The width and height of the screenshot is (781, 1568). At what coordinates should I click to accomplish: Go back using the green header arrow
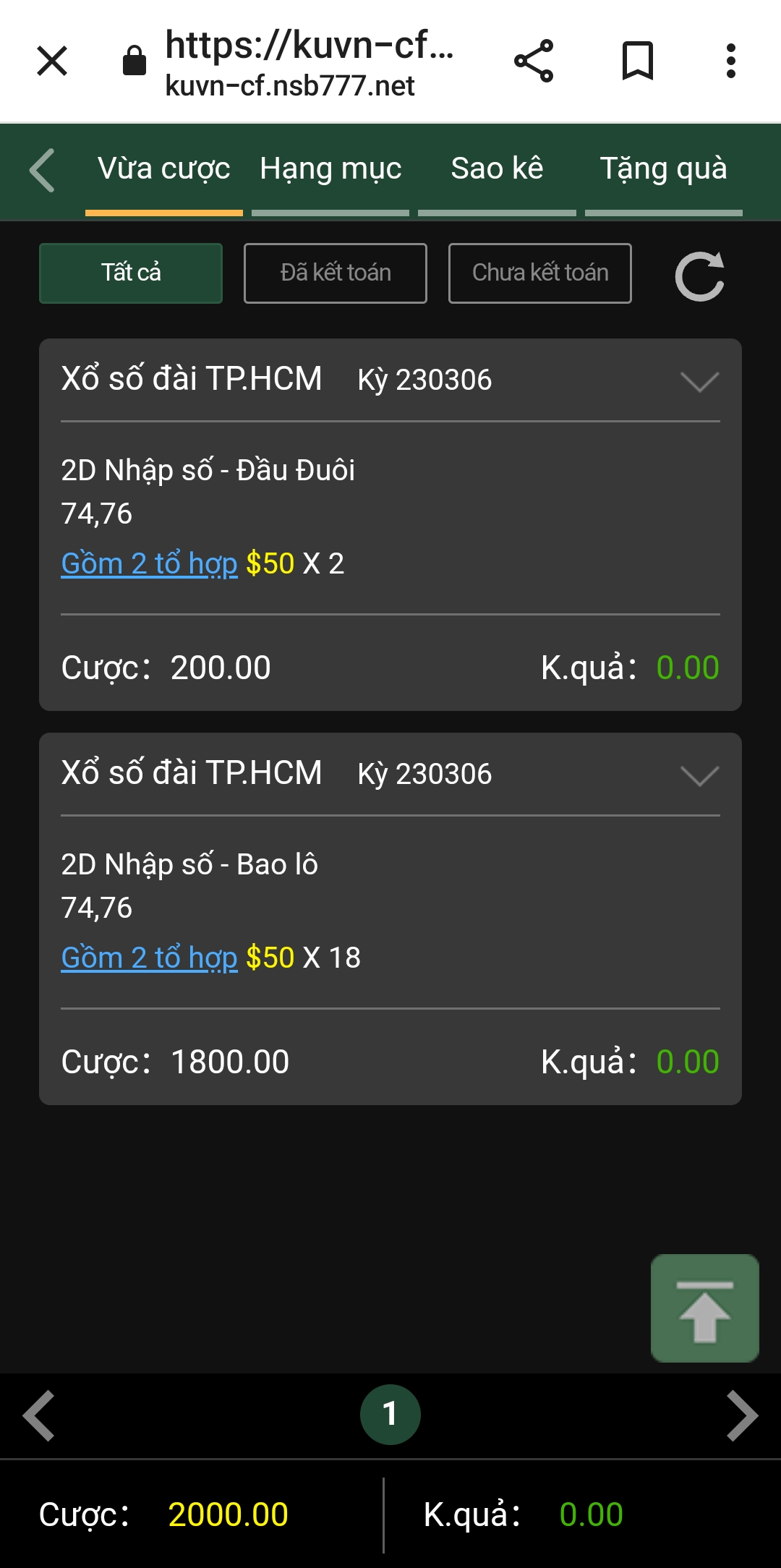(x=42, y=171)
